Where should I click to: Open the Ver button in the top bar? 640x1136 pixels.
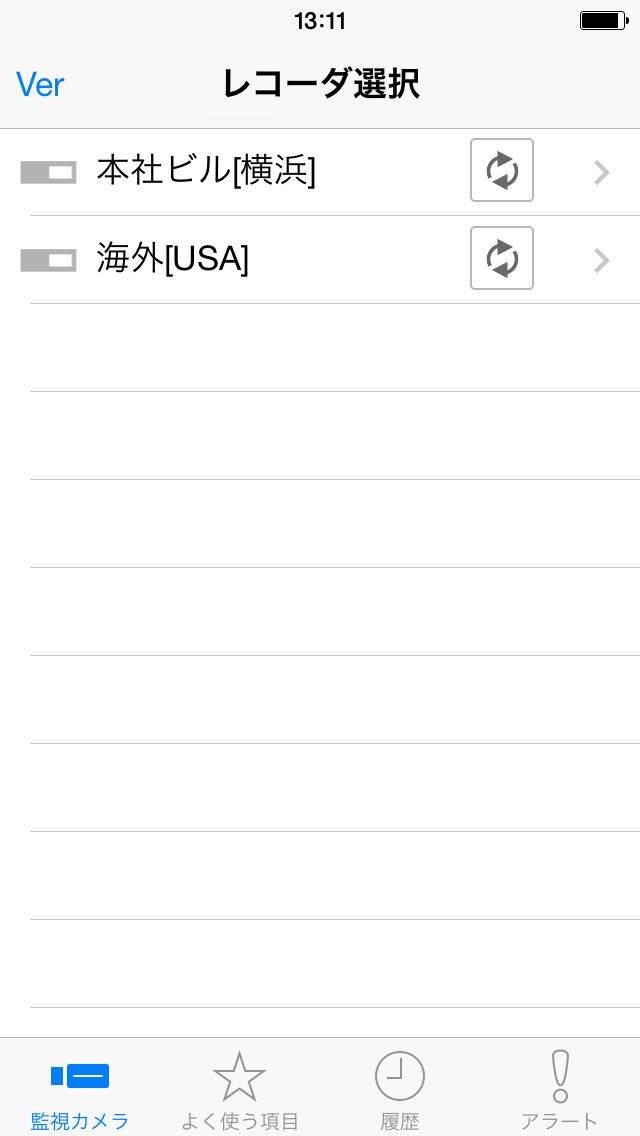tap(40, 85)
